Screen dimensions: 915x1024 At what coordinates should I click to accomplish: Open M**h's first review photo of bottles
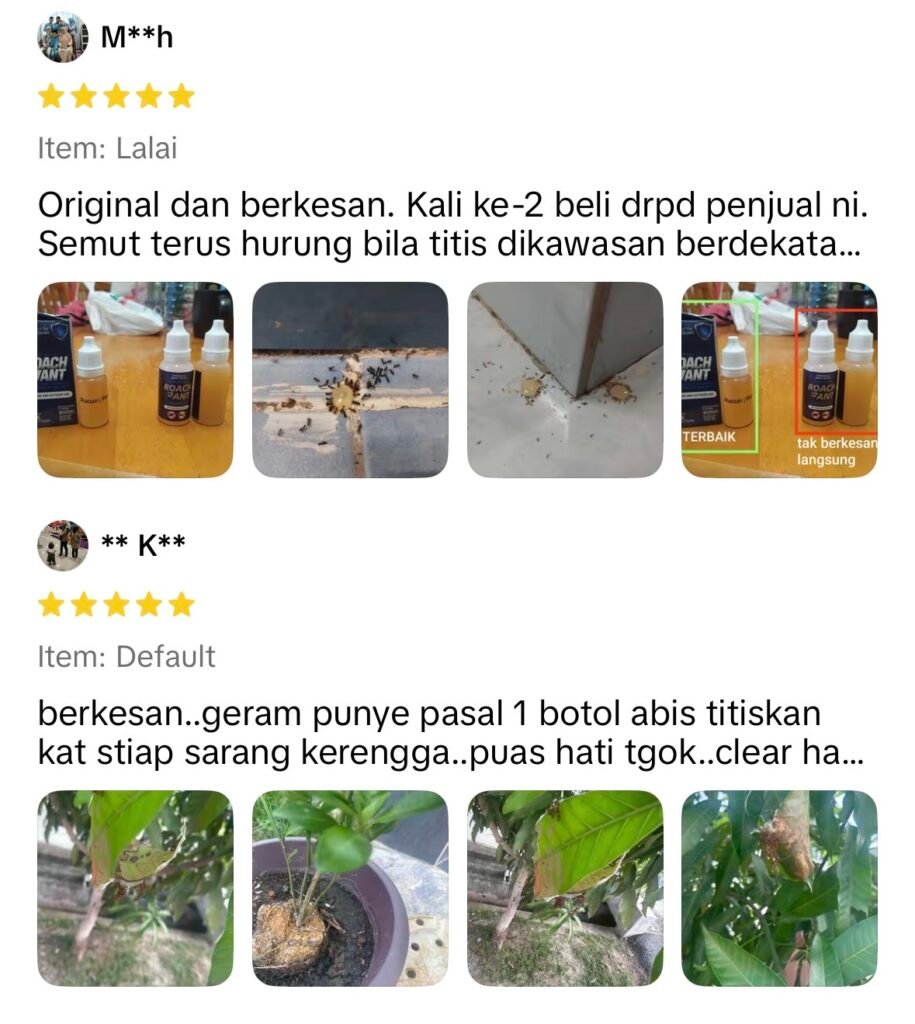pyautogui.click(x=135, y=379)
